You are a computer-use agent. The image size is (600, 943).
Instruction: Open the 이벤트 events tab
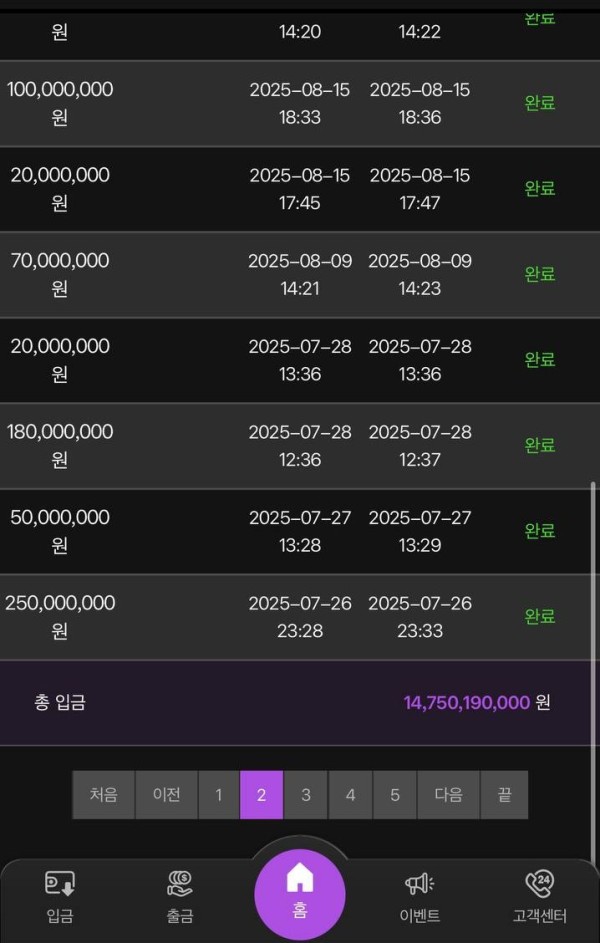click(x=420, y=897)
